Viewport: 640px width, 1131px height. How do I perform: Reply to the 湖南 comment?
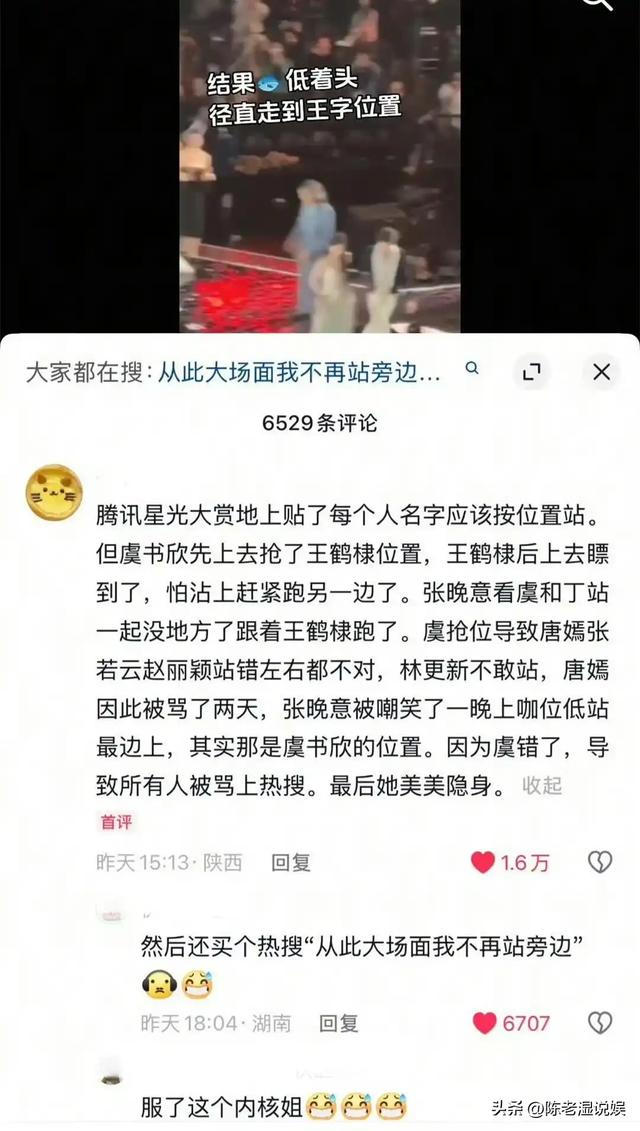tap(338, 1023)
